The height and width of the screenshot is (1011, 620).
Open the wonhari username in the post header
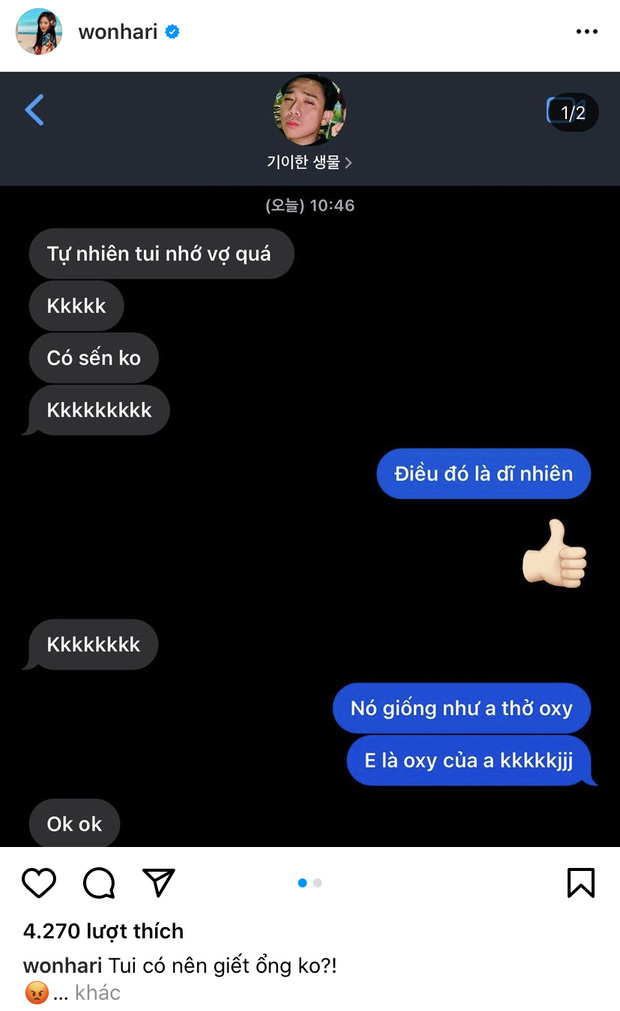[118, 32]
